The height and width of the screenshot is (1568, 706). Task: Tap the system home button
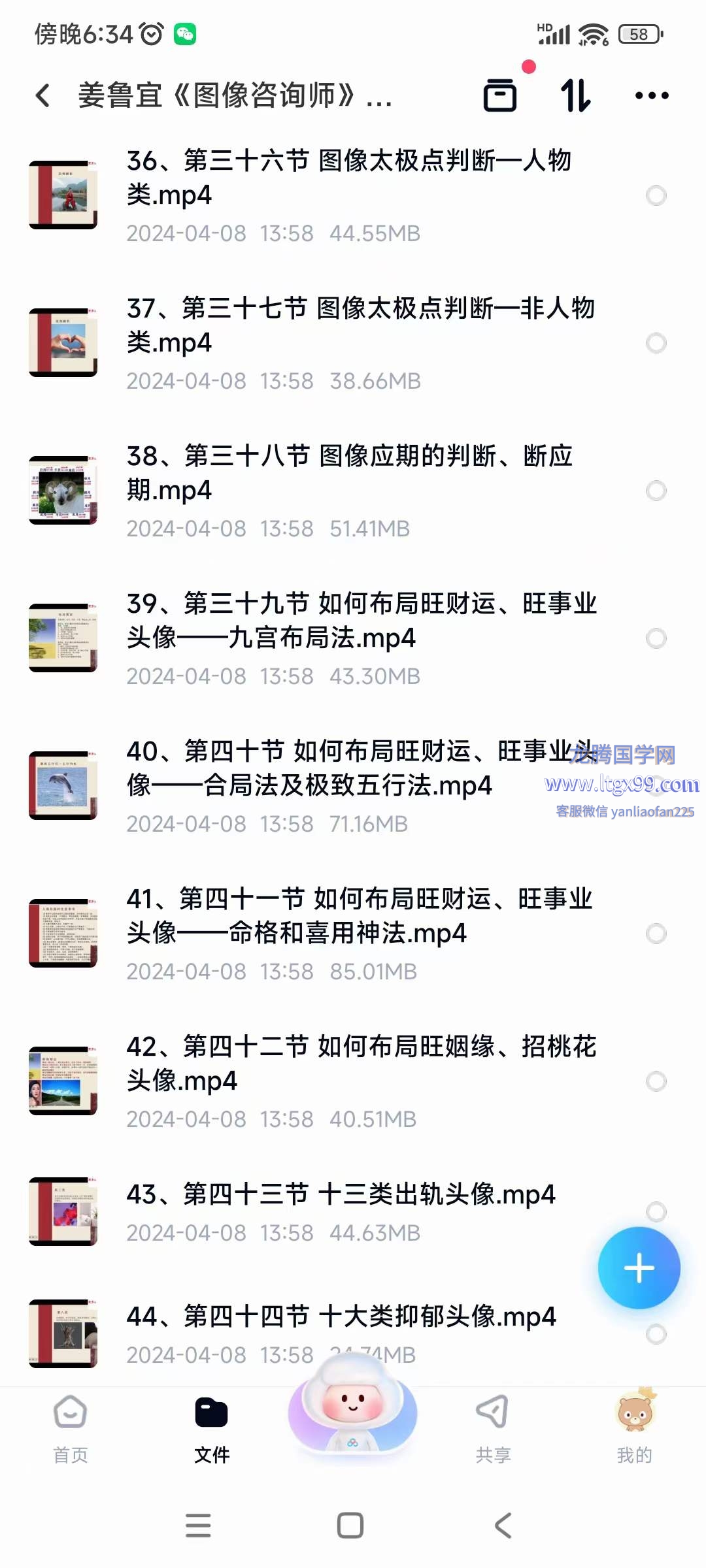[x=350, y=1526]
